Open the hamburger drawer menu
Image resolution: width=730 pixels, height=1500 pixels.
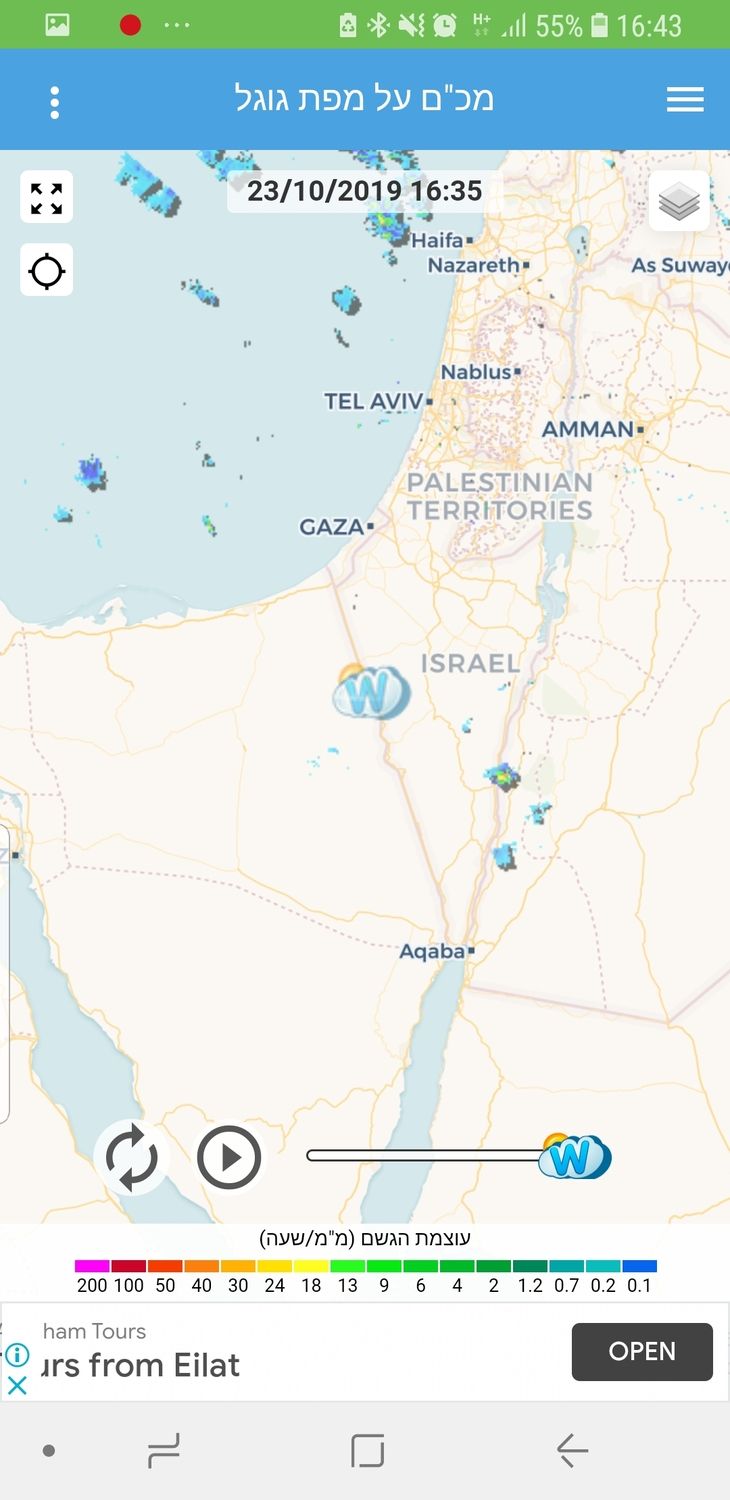pyautogui.click(x=685, y=100)
